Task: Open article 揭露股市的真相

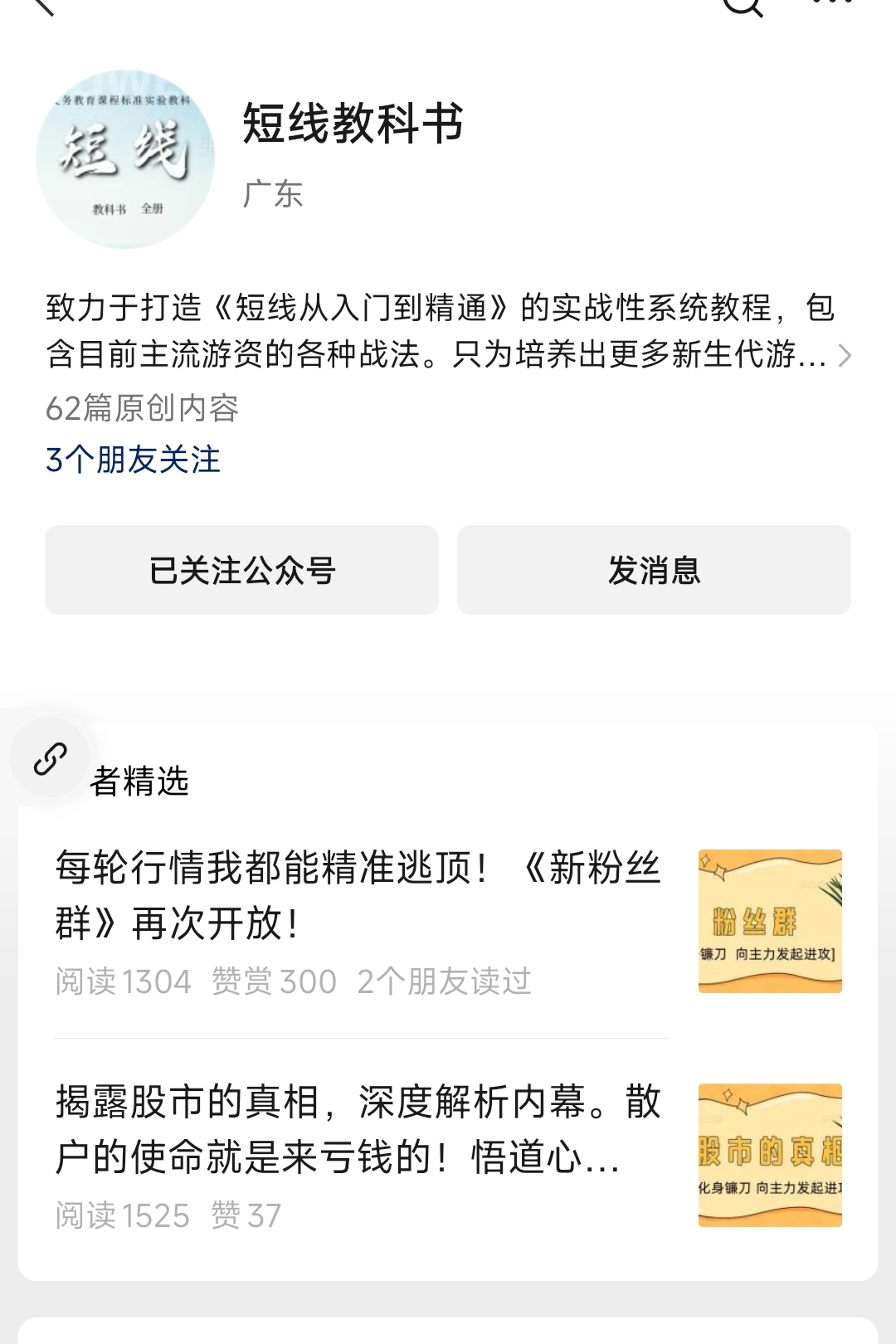Action: coord(358,1129)
